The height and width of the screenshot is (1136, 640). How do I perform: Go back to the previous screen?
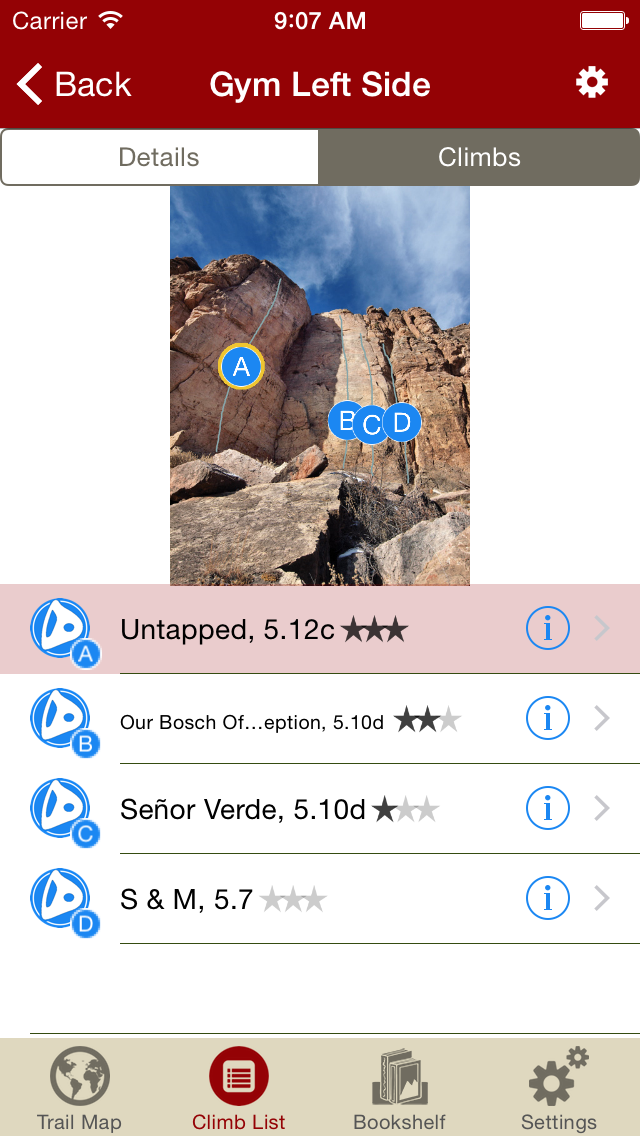coord(75,85)
